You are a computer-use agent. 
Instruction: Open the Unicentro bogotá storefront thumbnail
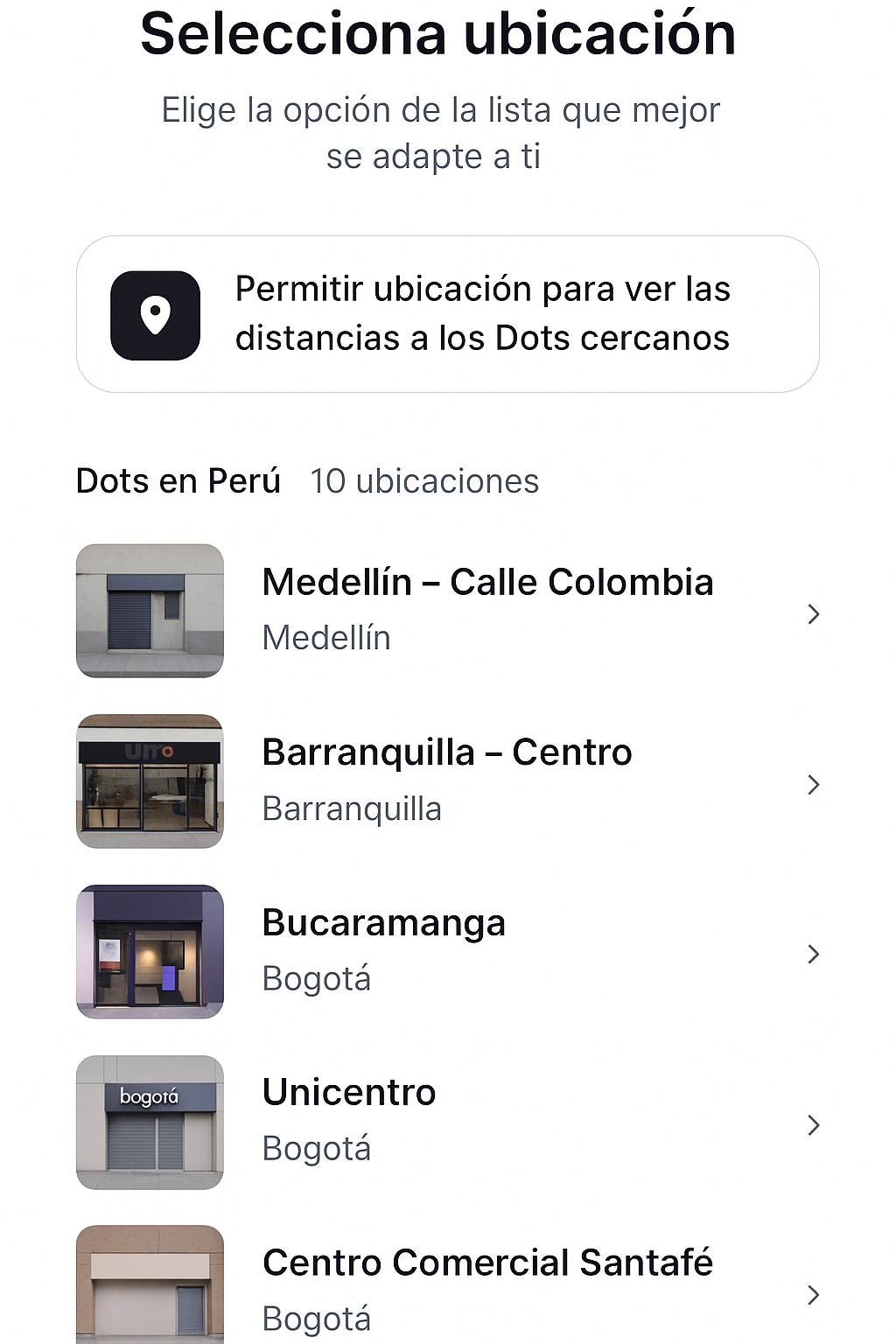(150, 1122)
